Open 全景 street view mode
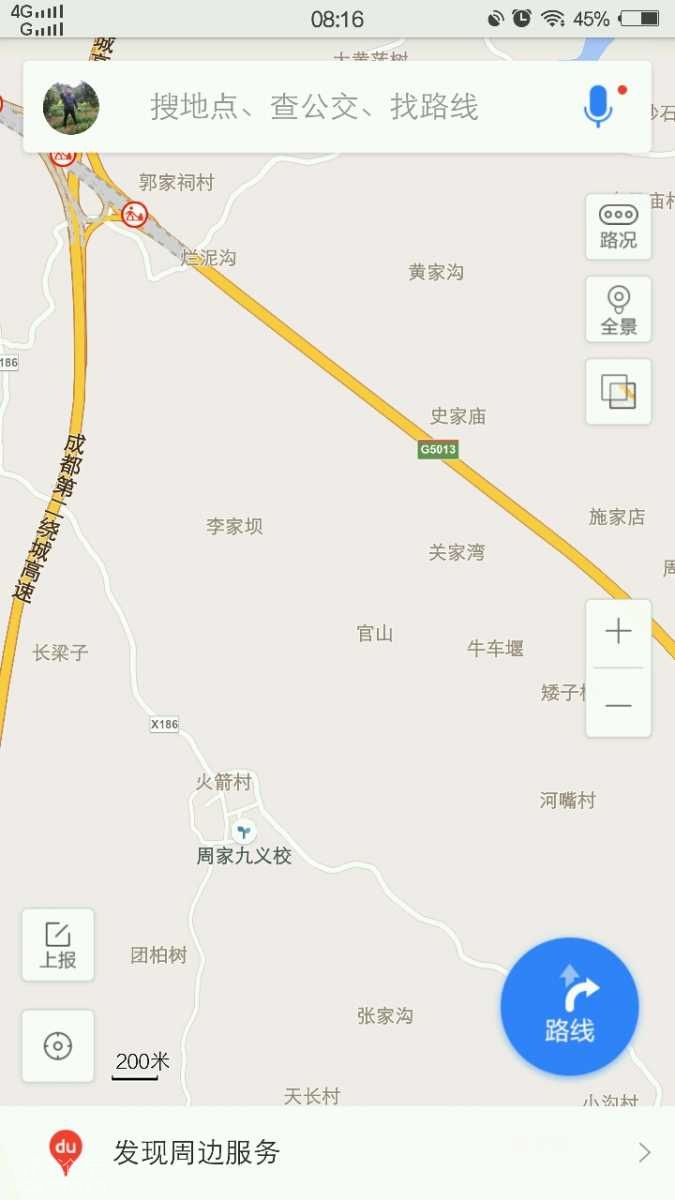The height and width of the screenshot is (1200, 675). click(x=618, y=310)
